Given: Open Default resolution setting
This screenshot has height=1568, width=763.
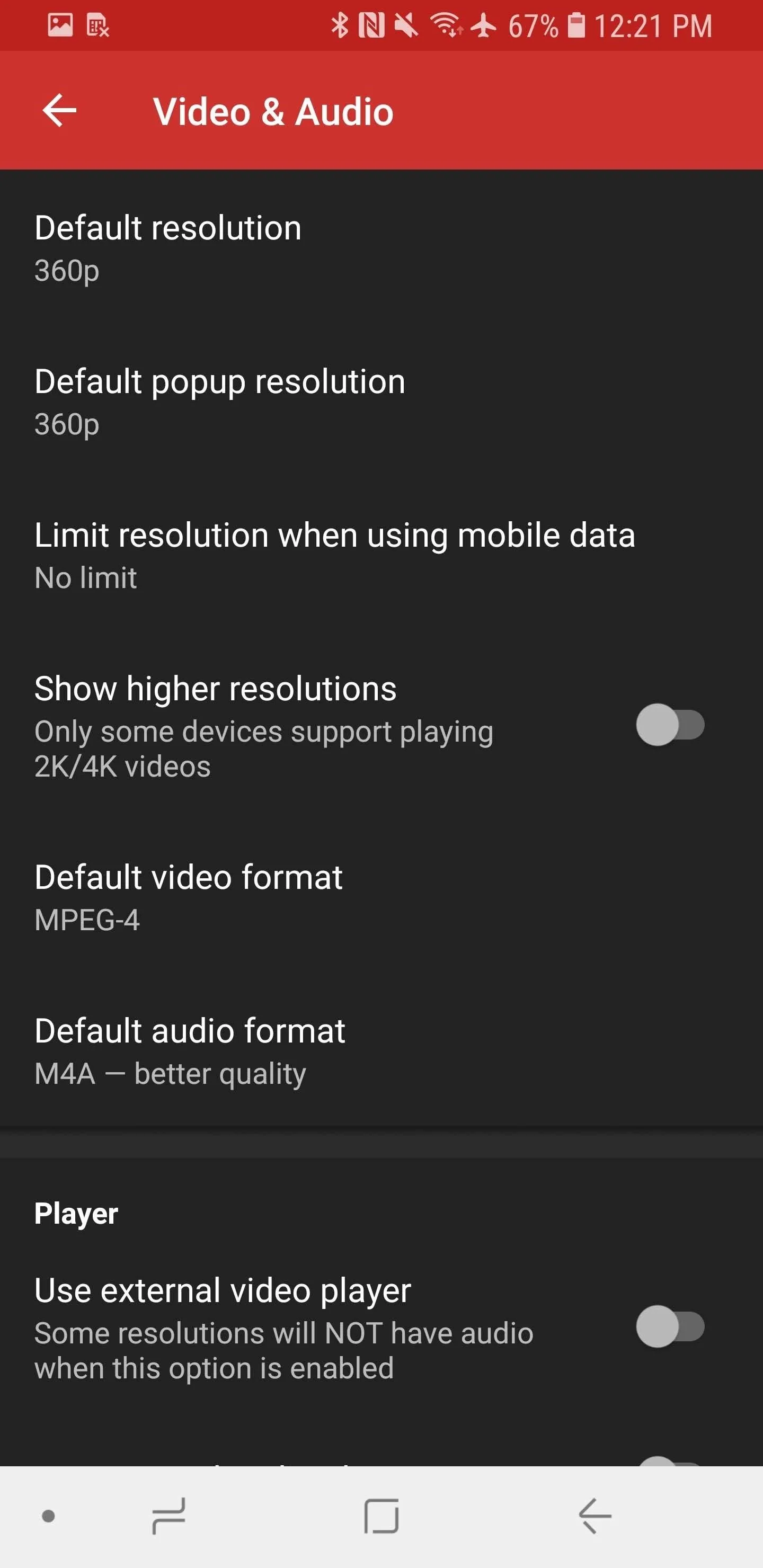Looking at the screenshot, I should click(x=381, y=248).
